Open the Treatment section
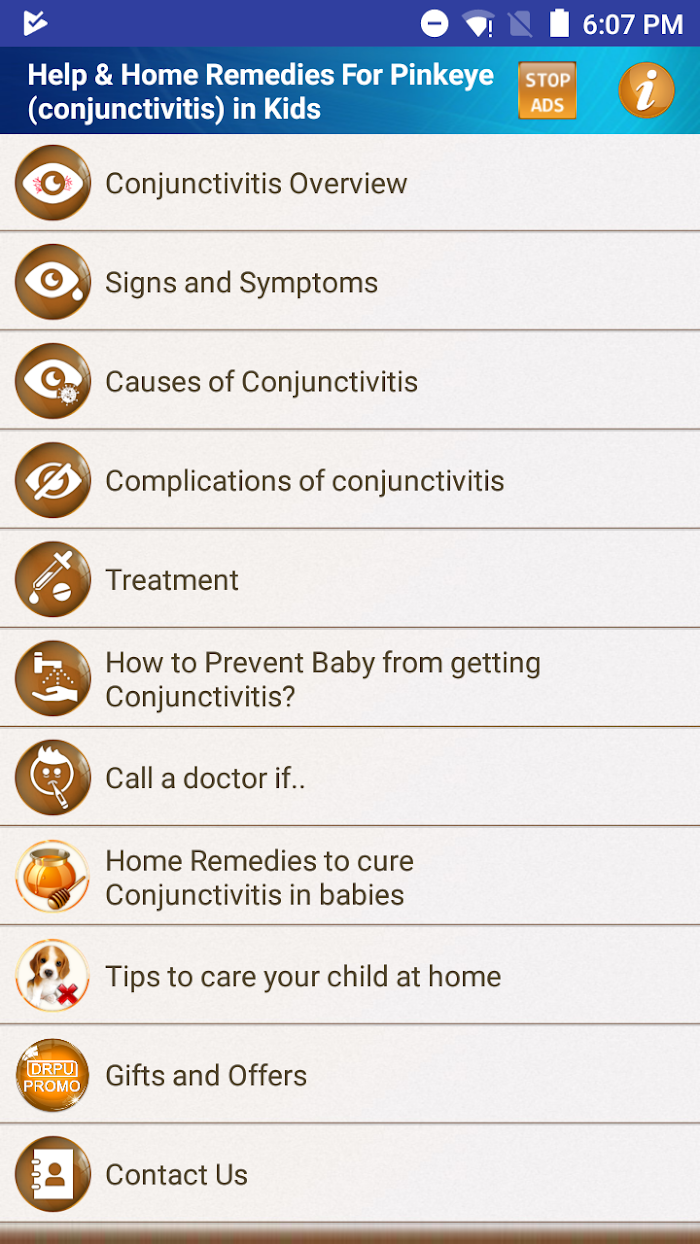Image resolution: width=700 pixels, height=1244 pixels. click(350, 579)
